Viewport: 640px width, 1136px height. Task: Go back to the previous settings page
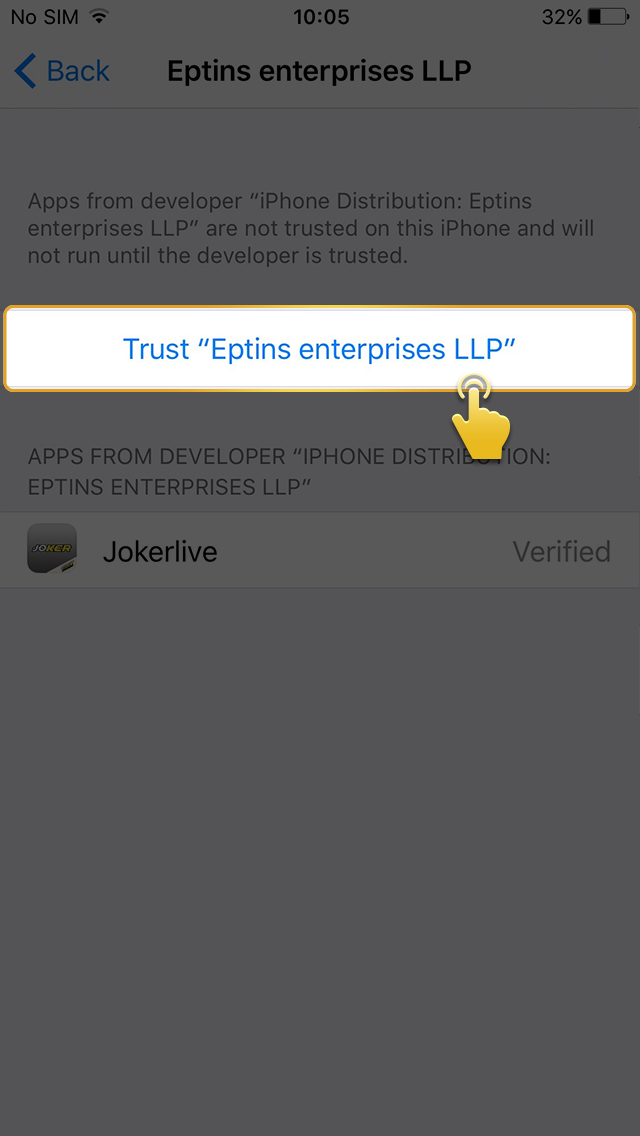(62, 71)
